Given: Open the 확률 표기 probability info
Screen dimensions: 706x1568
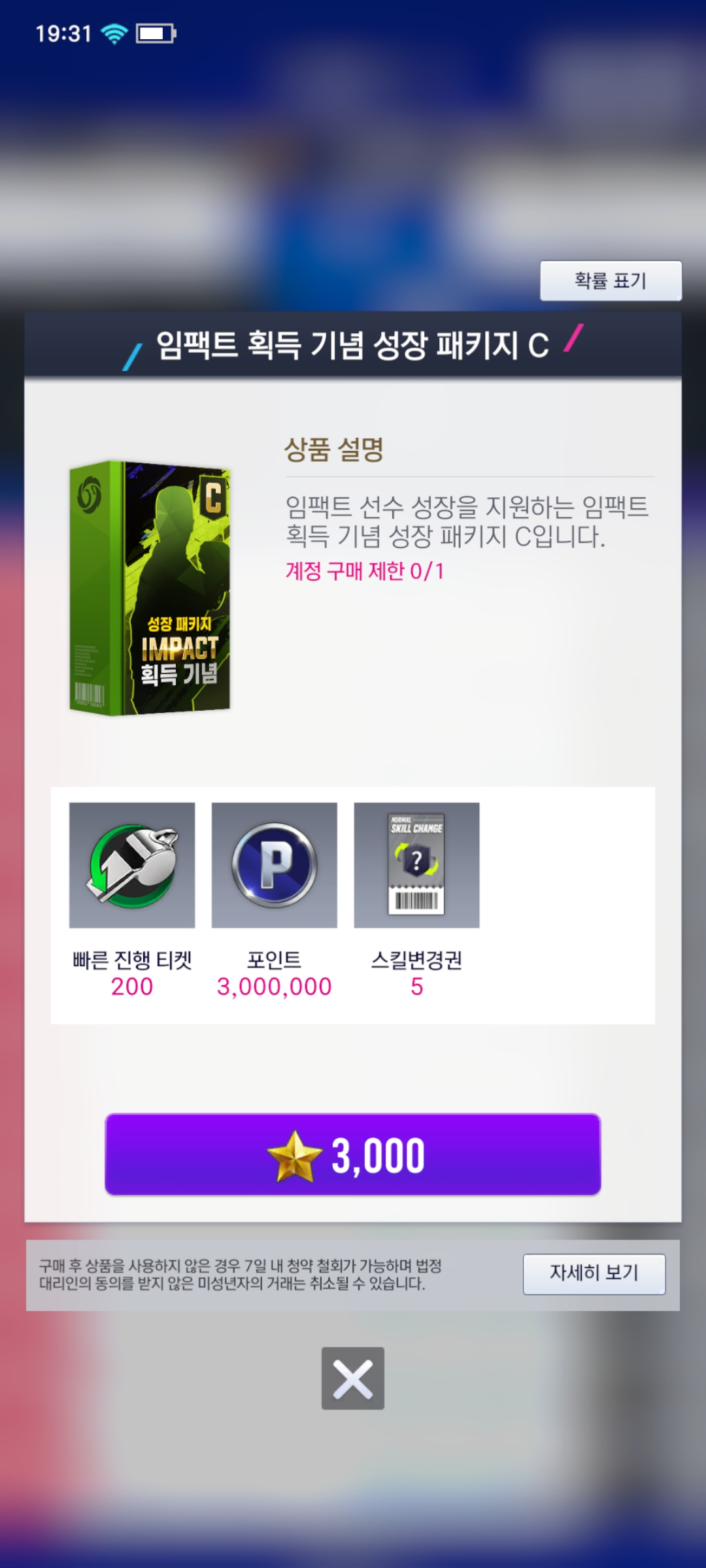Looking at the screenshot, I should [611, 280].
